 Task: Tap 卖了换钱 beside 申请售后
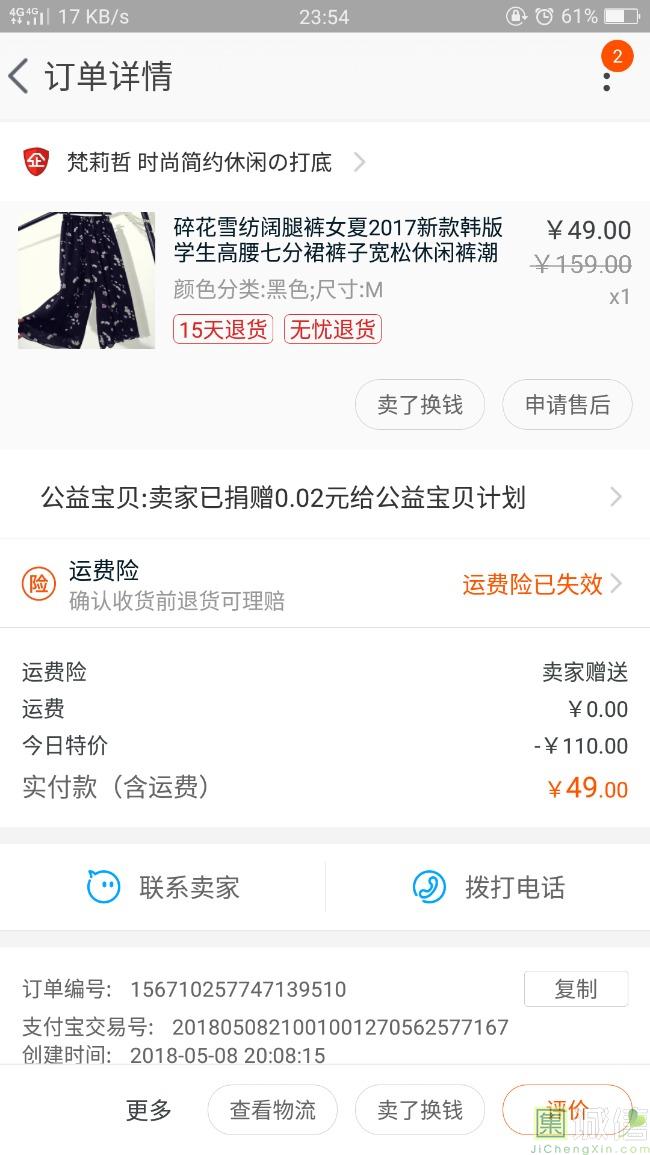click(x=420, y=405)
